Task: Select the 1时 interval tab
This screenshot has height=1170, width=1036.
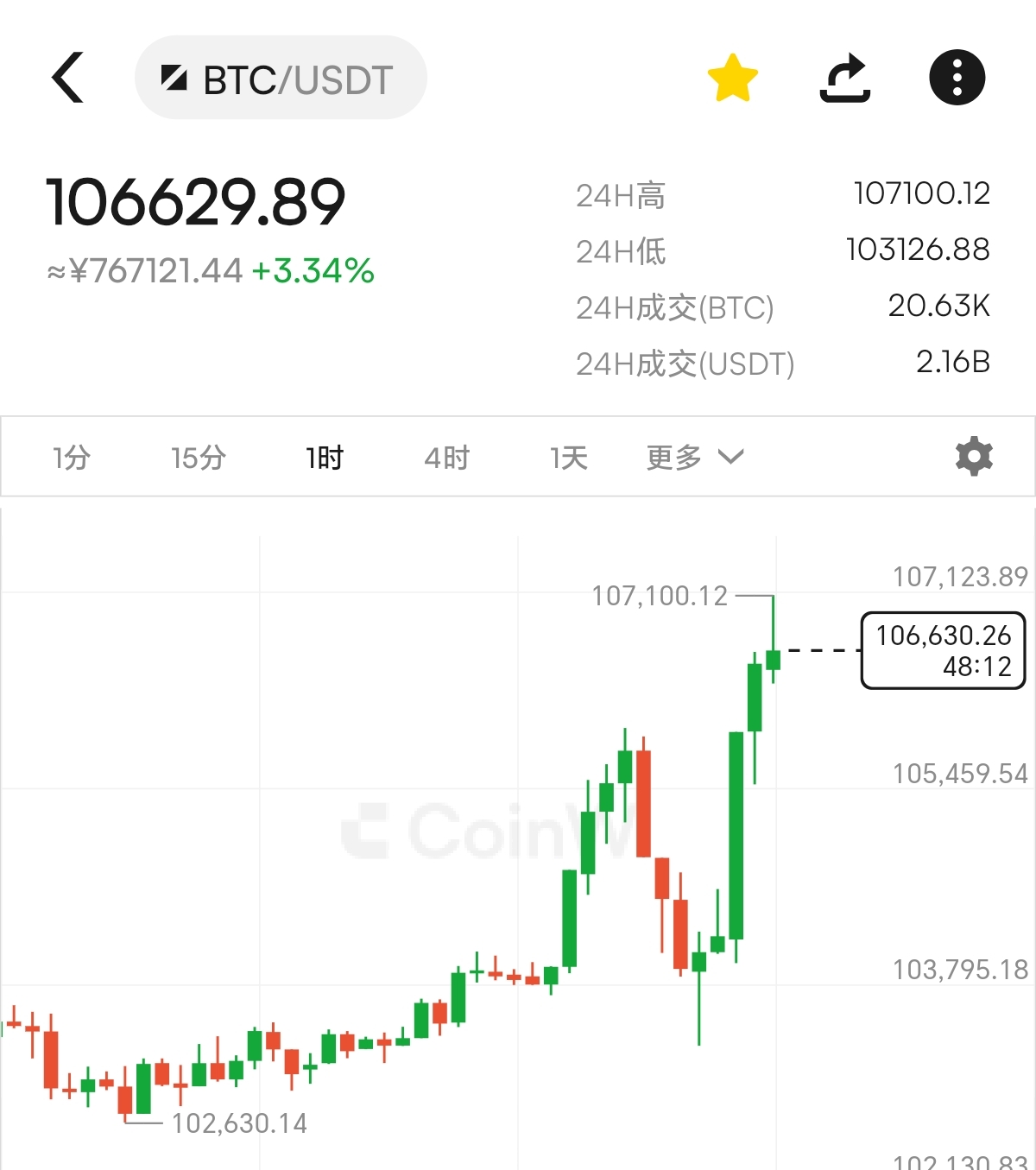Action: [325, 457]
